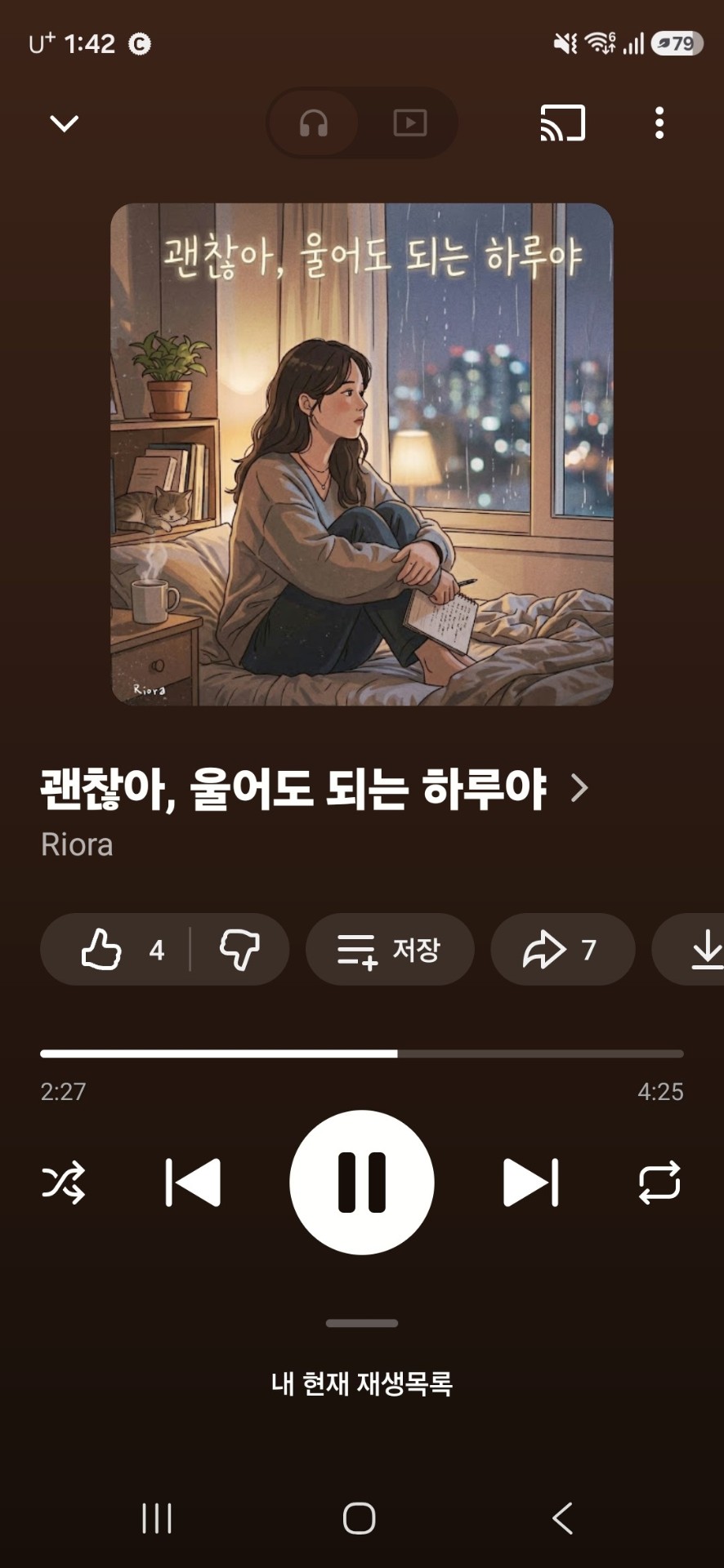Open the three-dot overflow menu
Viewport: 724px width, 1568px height.
coord(659,123)
